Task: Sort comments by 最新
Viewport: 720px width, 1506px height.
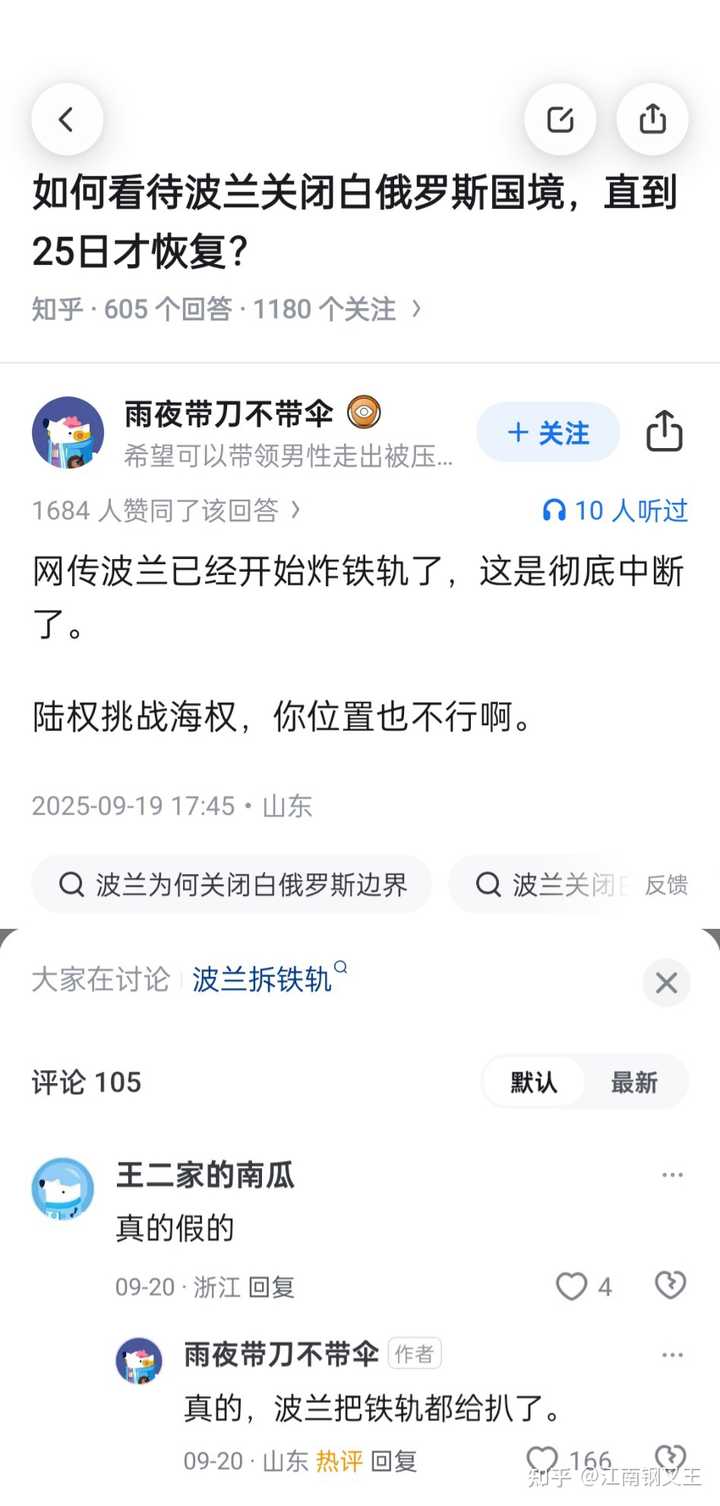Action: pos(635,1082)
